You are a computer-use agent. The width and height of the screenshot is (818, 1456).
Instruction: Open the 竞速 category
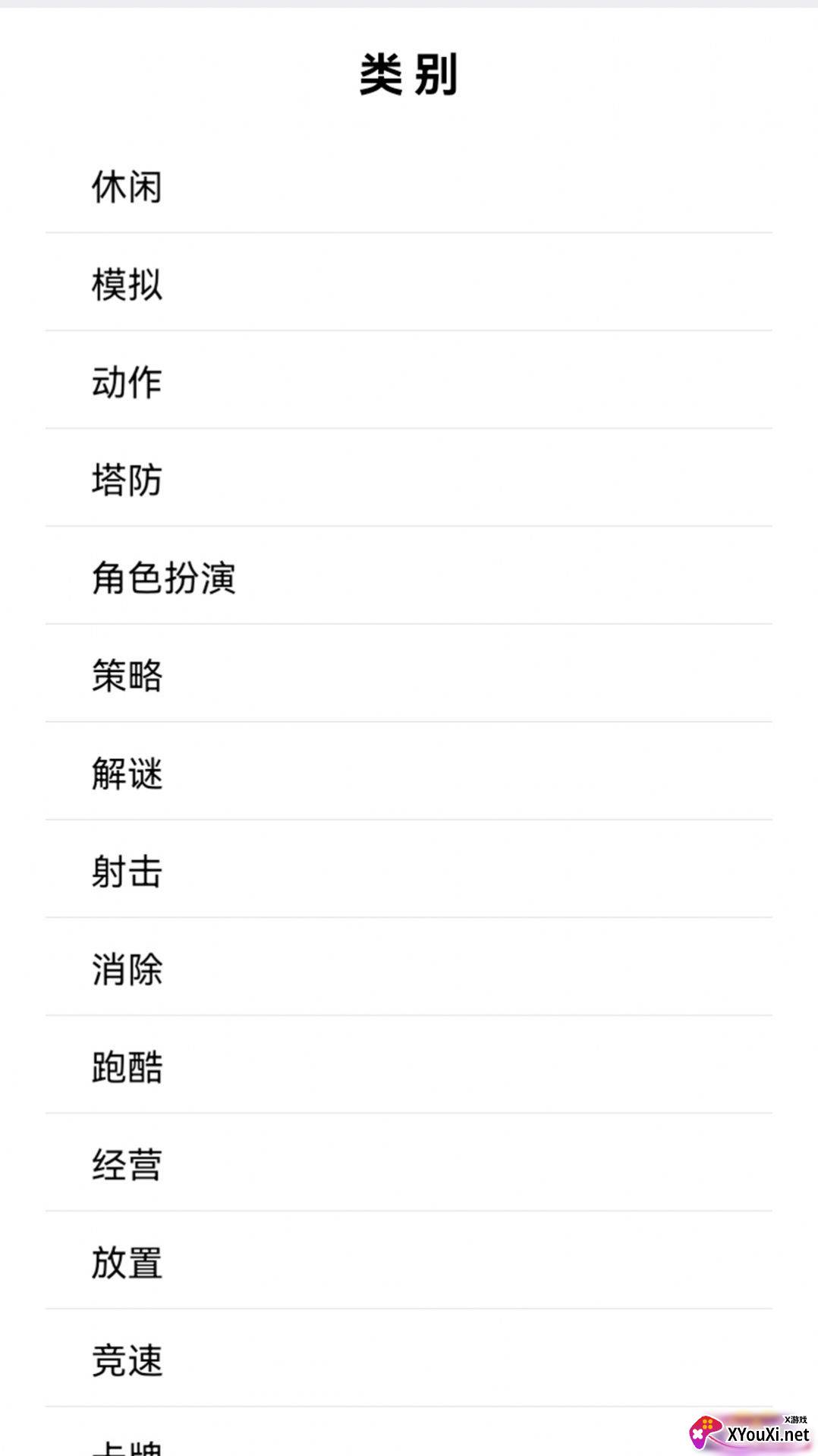[x=127, y=1361]
